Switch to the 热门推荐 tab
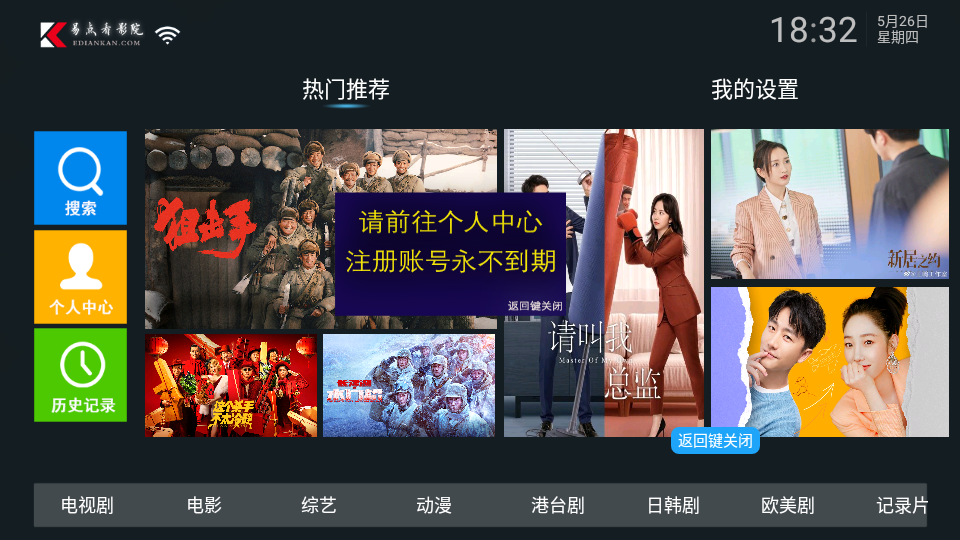This screenshot has height=540, width=960. (x=346, y=89)
